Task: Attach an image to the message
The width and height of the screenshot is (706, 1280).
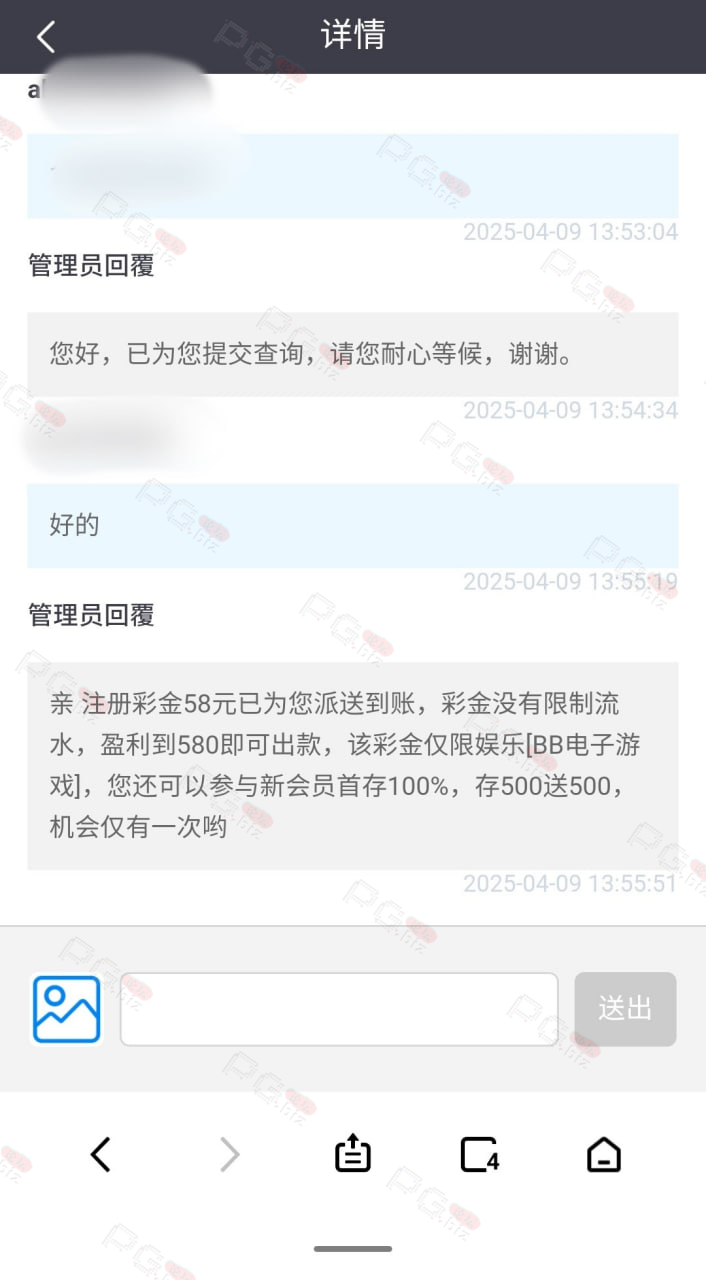Action: coord(67,1009)
